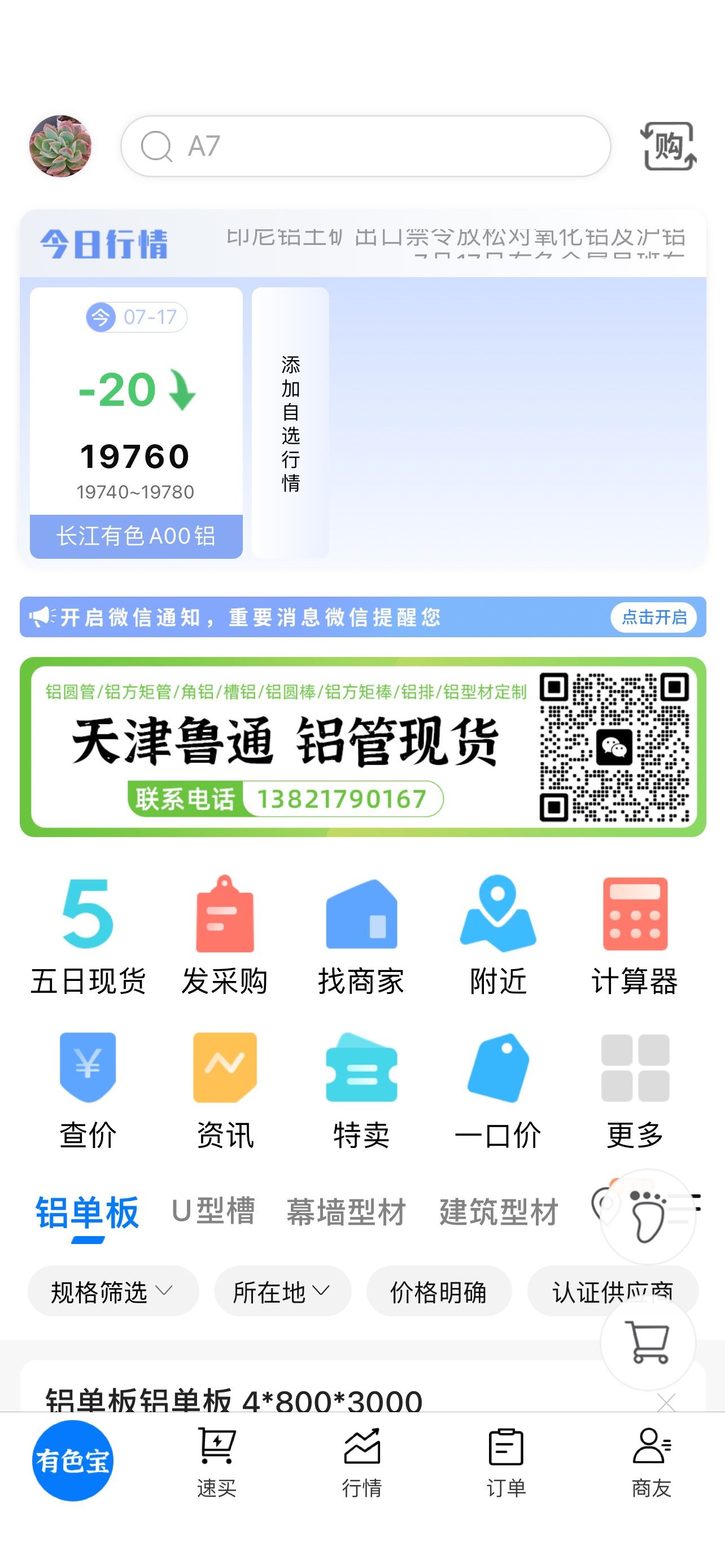Tap 点击开启 to enable WeChat notices
Screen dimensions: 725x1568
click(654, 617)
